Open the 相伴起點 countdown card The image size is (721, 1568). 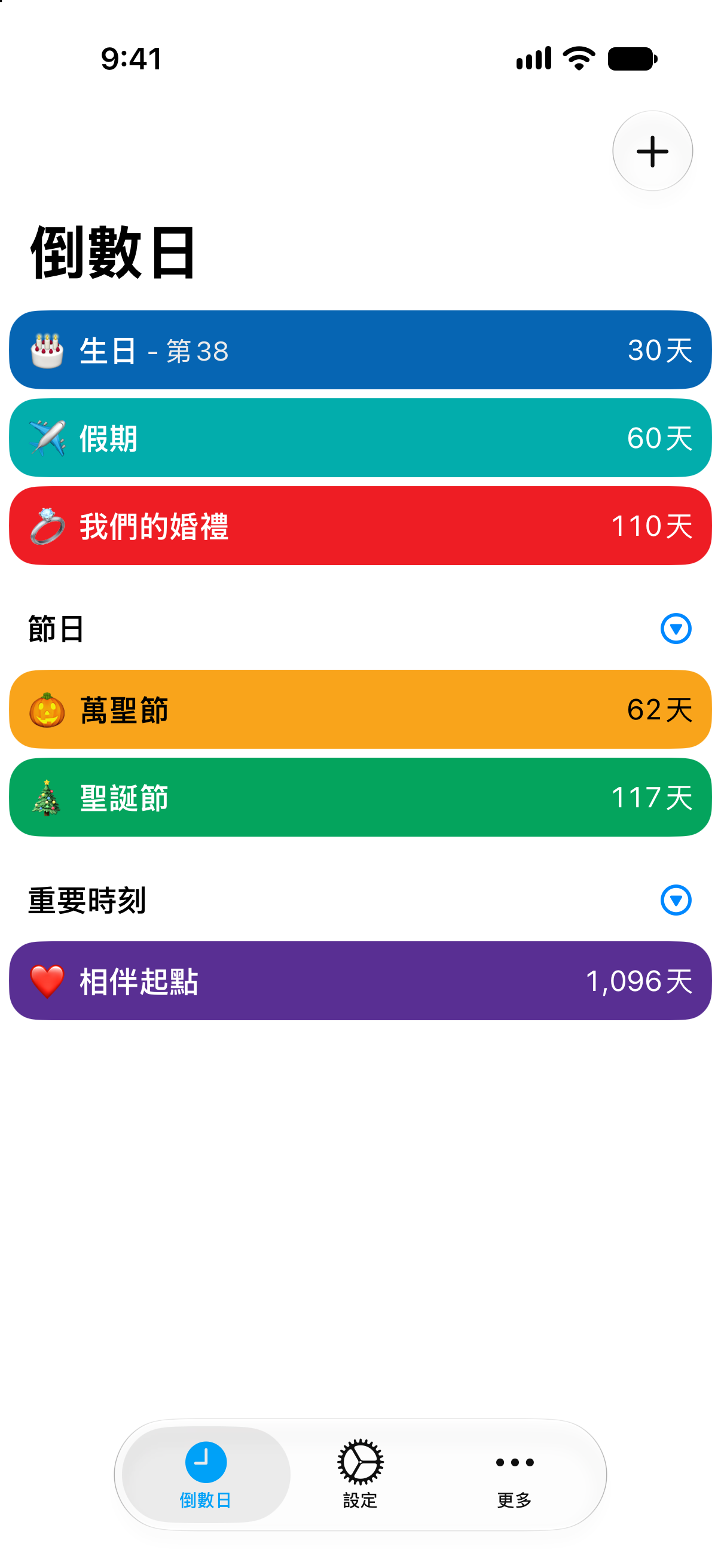pos(360,981)
